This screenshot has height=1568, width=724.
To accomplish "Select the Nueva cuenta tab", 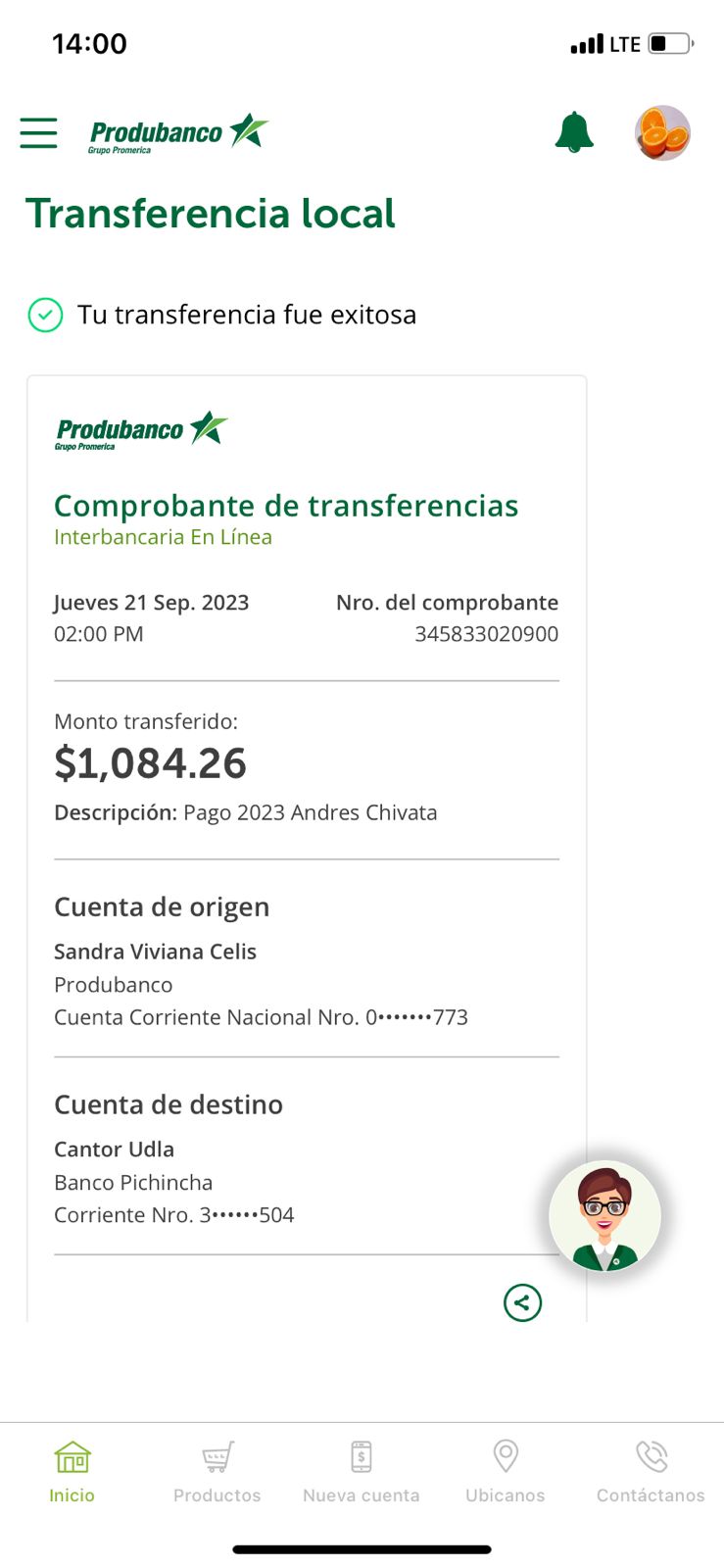I will [x=362, y=1471].
